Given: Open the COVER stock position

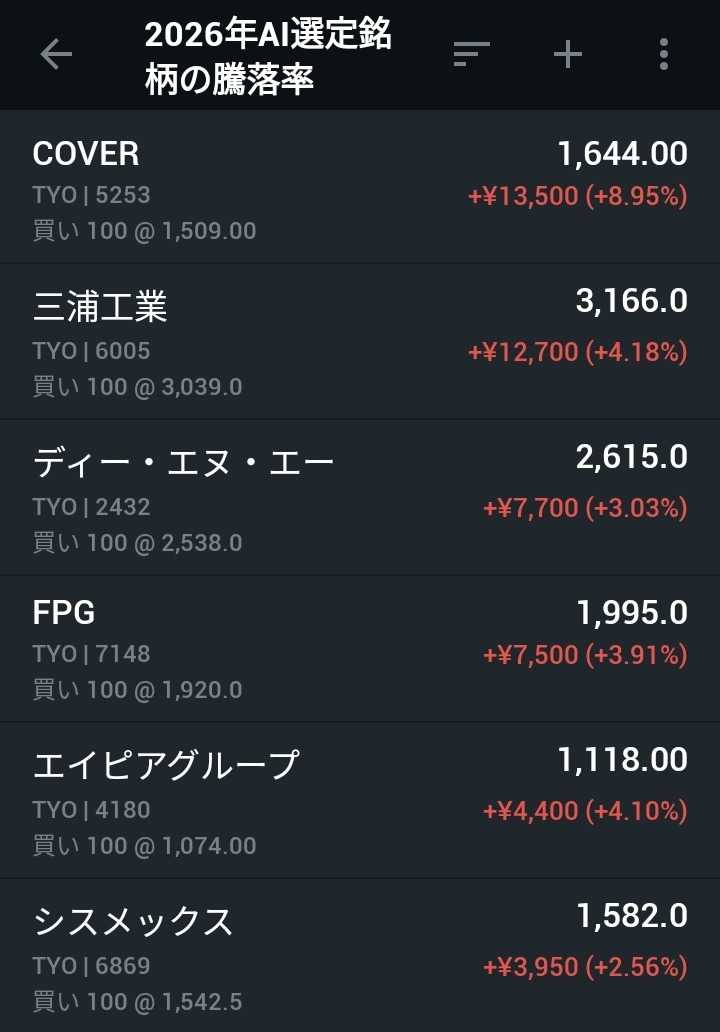Looking at the screenshot, I should point(360,188).
